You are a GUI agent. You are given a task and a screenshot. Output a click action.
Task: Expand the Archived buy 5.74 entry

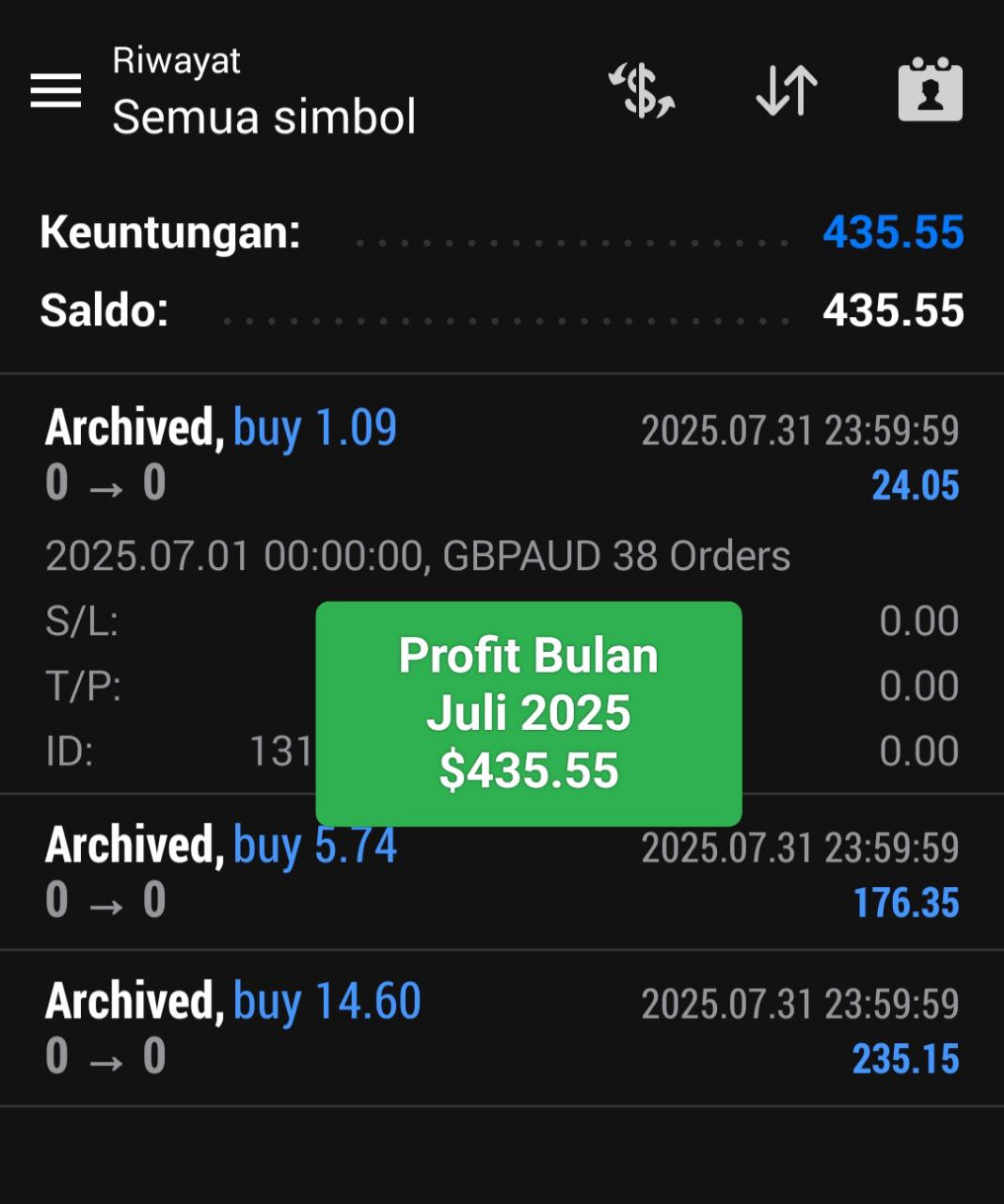click(x=502, y=872)
